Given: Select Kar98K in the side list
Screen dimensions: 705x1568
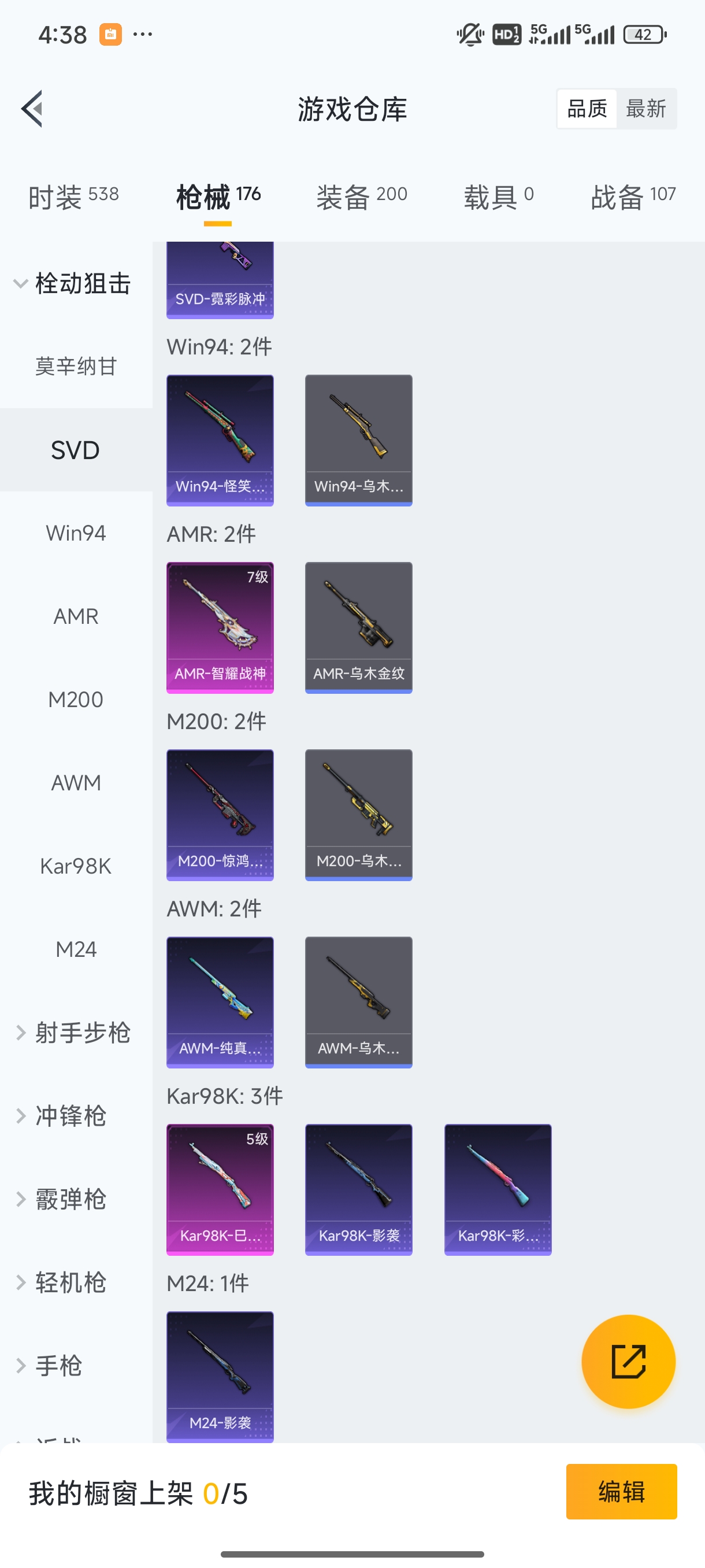Looking at the screenshot, I should [x=76, y=866].
